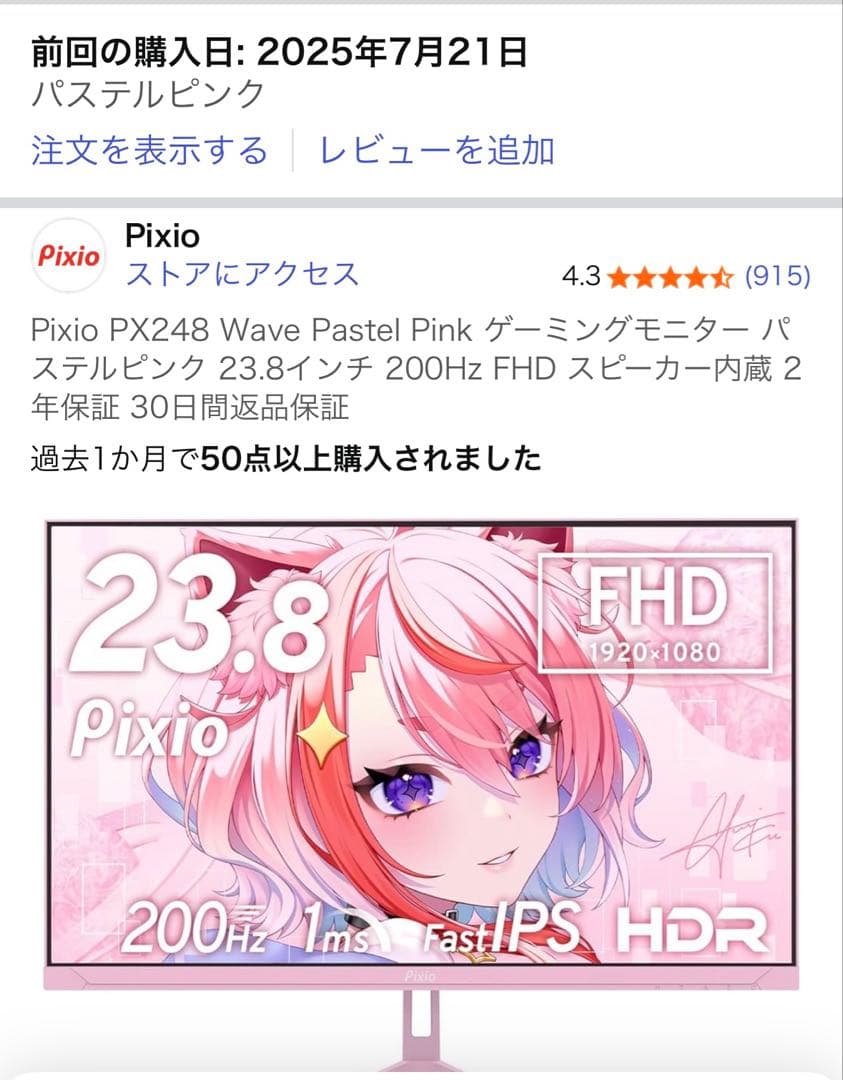The height and width of the screenshot is (1080, 843).
Task: Open the 915 ratings count
Action: [778, 276]
